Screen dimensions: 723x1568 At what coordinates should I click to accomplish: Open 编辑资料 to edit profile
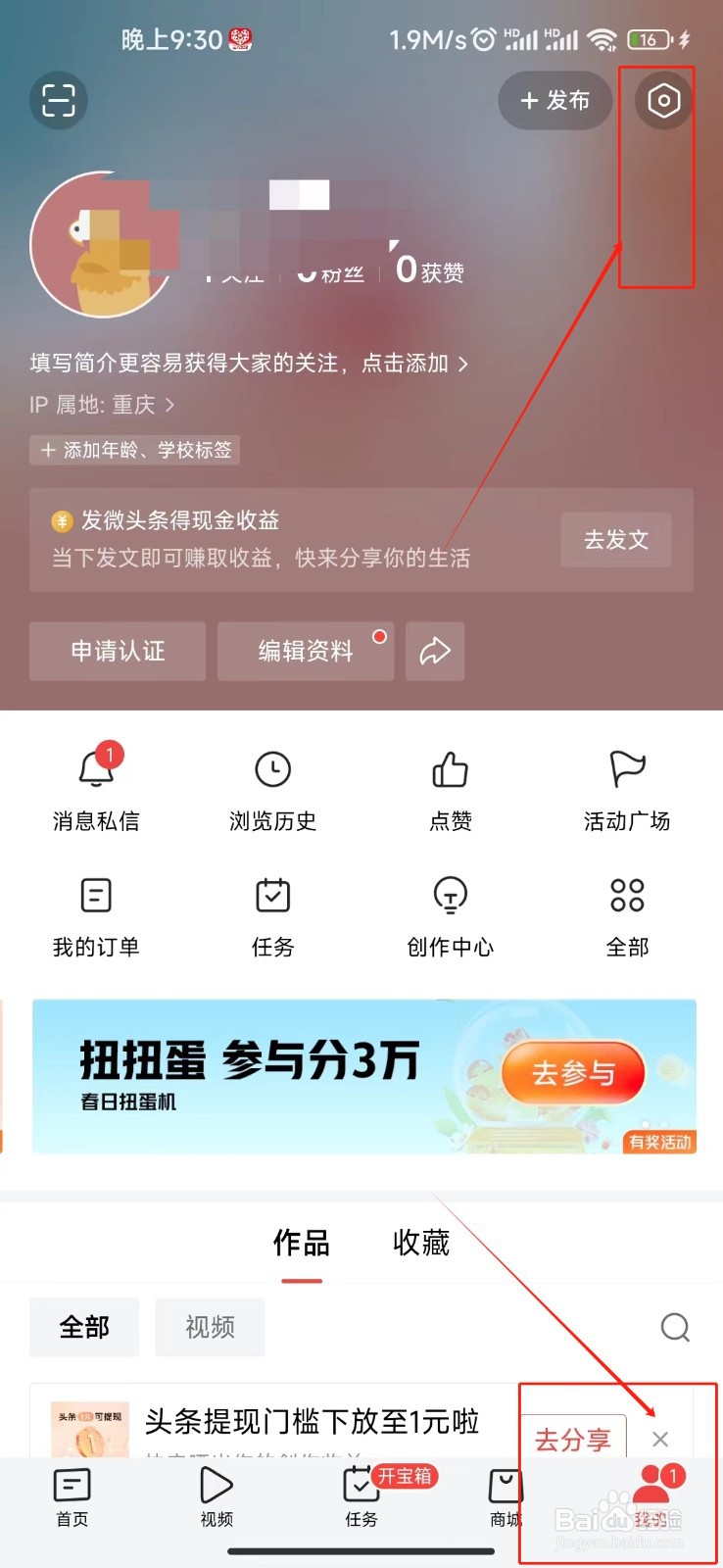[305, 651]
